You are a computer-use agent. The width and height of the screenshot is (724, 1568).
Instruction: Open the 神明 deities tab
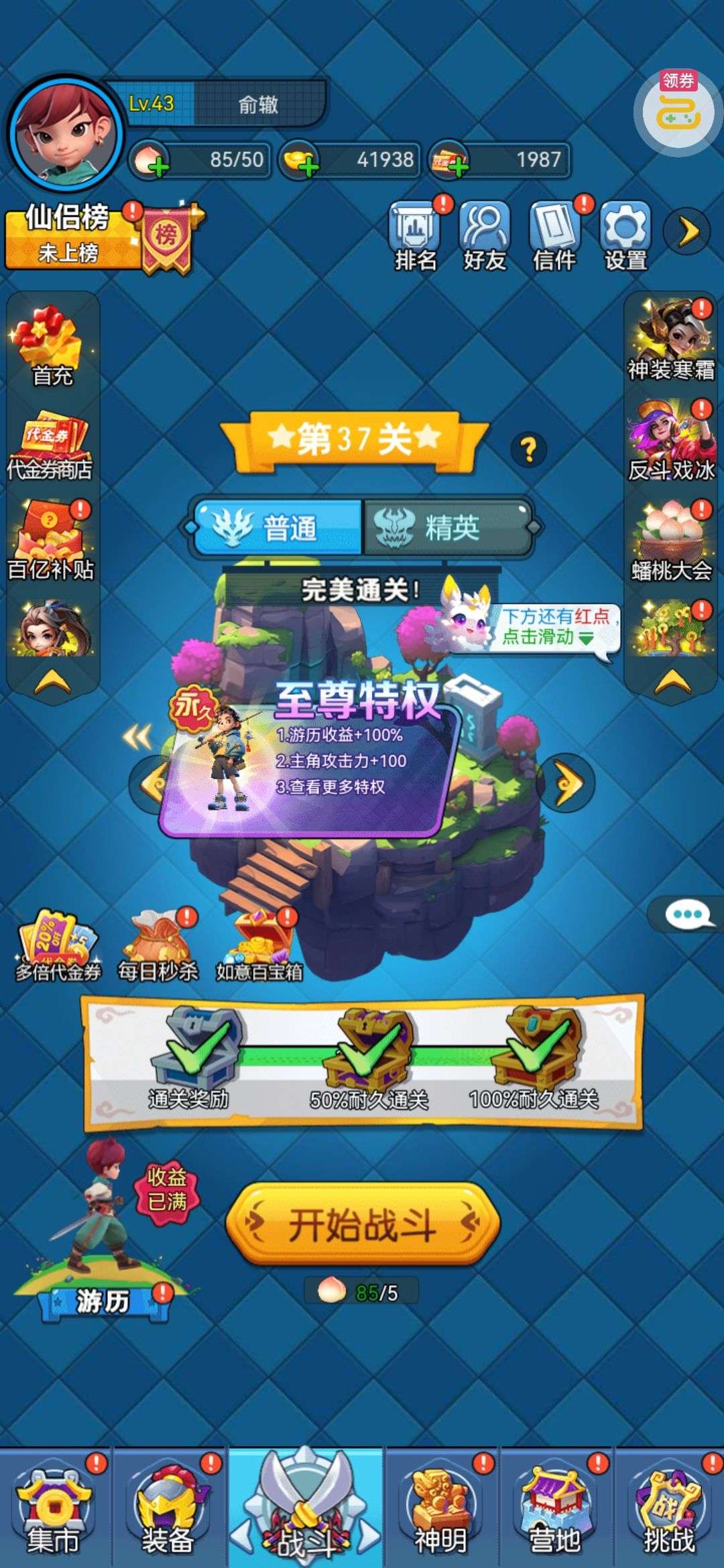coord(440,1508)
